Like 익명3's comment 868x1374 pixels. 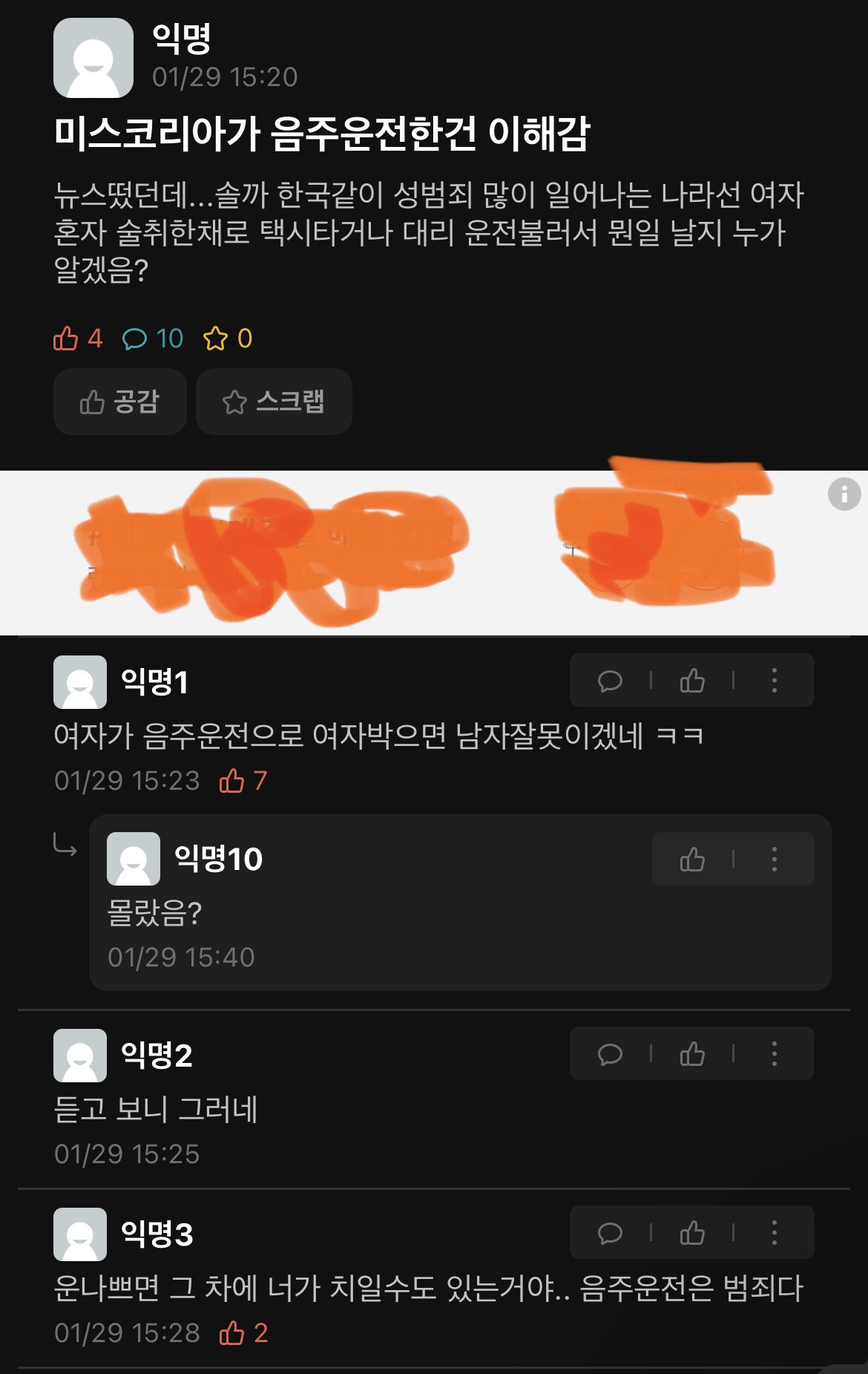(x=692, y=1233)
